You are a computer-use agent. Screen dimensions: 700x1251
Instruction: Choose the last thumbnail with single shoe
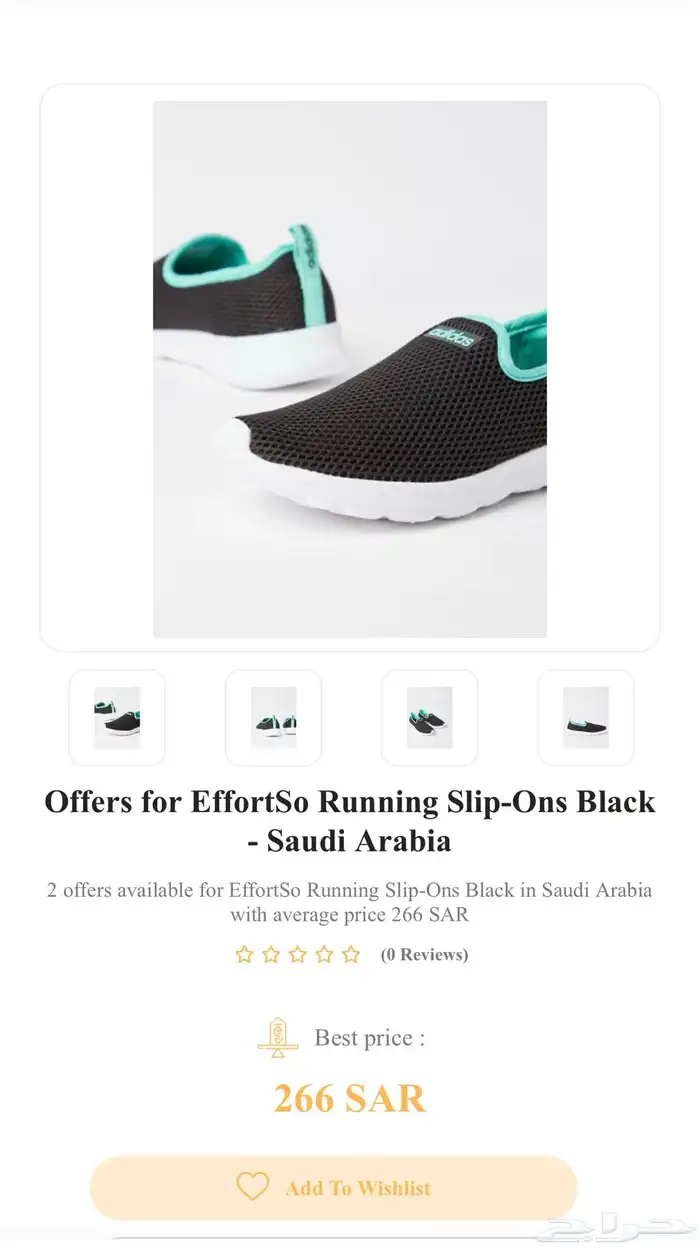coord(585,718)
